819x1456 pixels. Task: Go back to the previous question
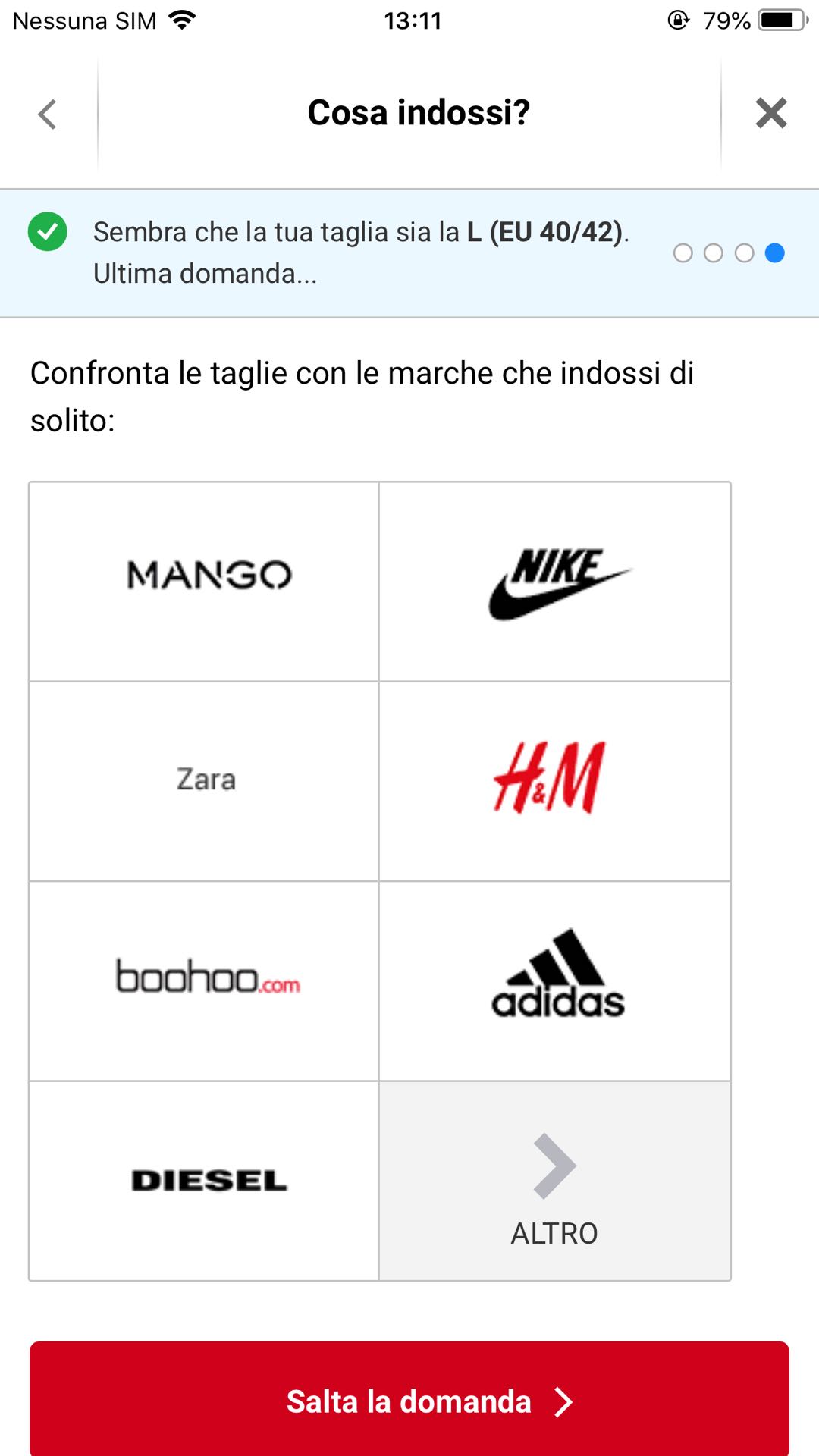click(47, 115)
